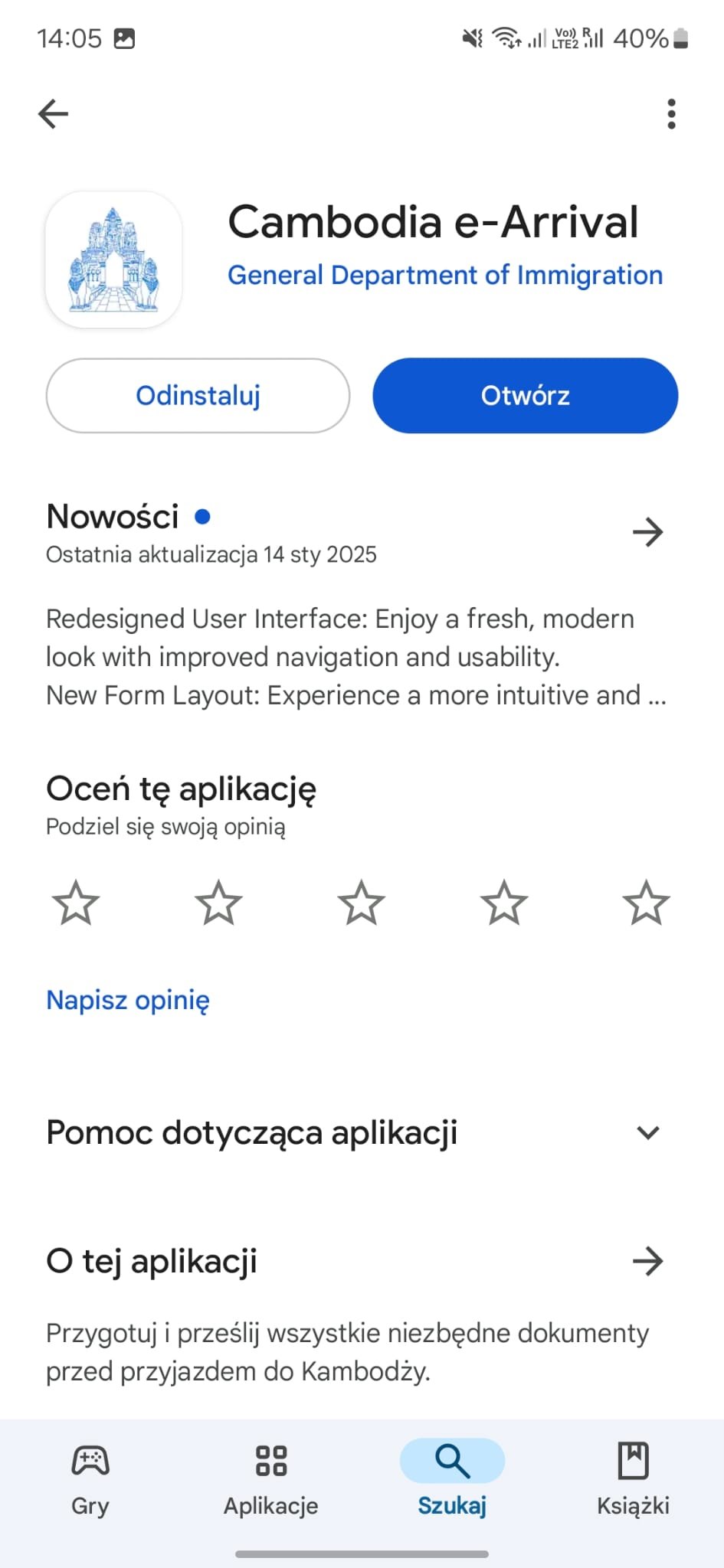Go to the Książki tab
Screen dimensions: 724x1568
coord(633,1478)
